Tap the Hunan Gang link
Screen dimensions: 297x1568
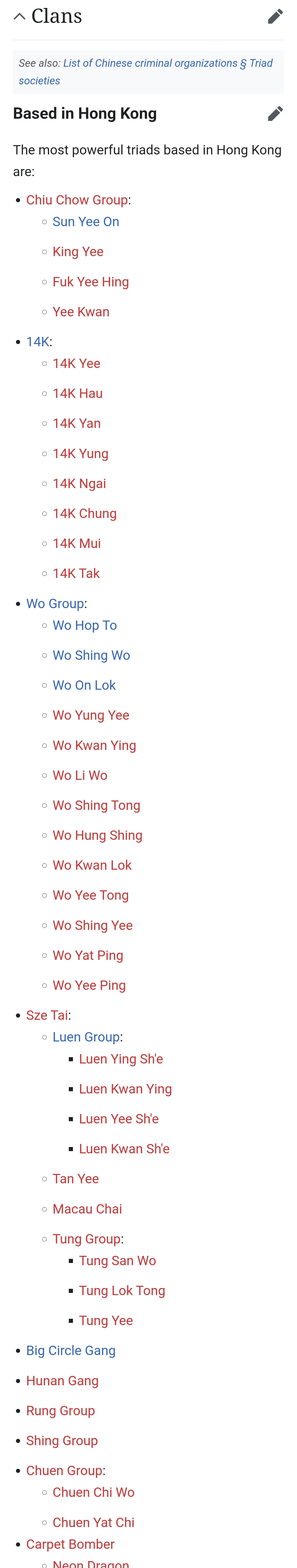pyautogui.click(x=62, y=1381)
